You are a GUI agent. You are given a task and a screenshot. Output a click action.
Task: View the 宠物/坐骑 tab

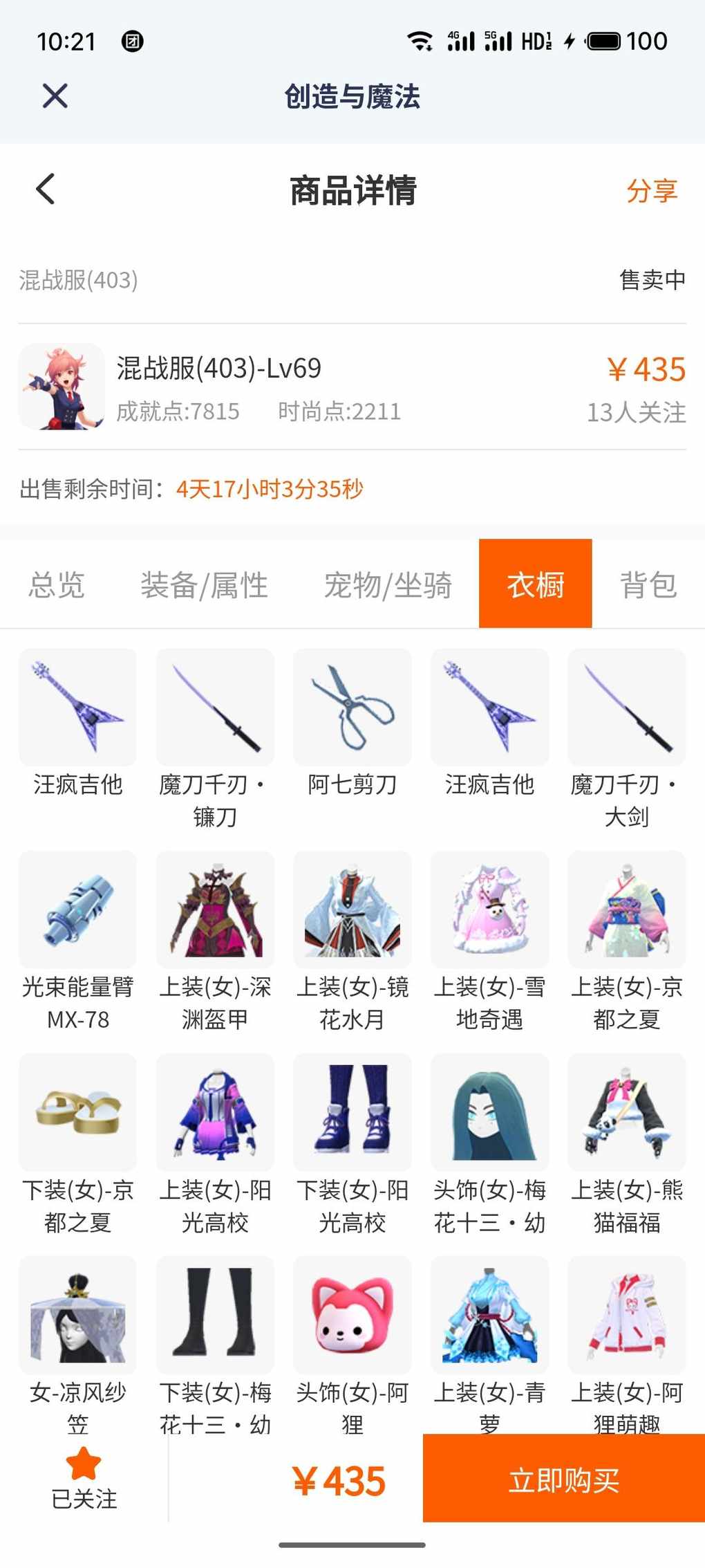pyautogui.click(x=388, y=585)
